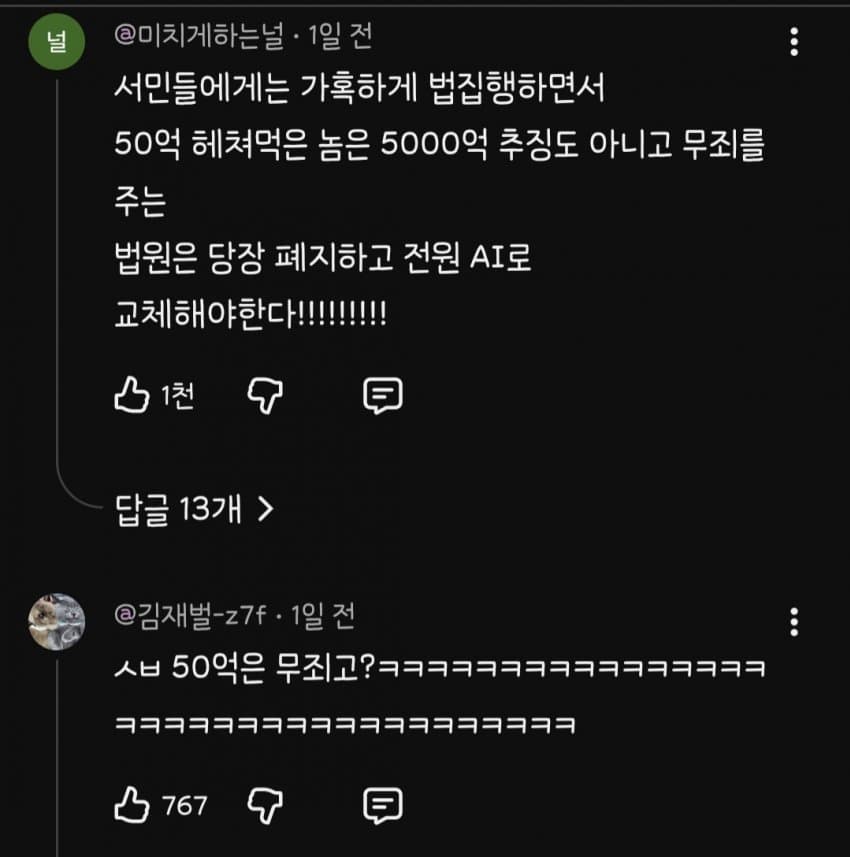Reply to 미치게하는널's comment

[x=382, y=397]
